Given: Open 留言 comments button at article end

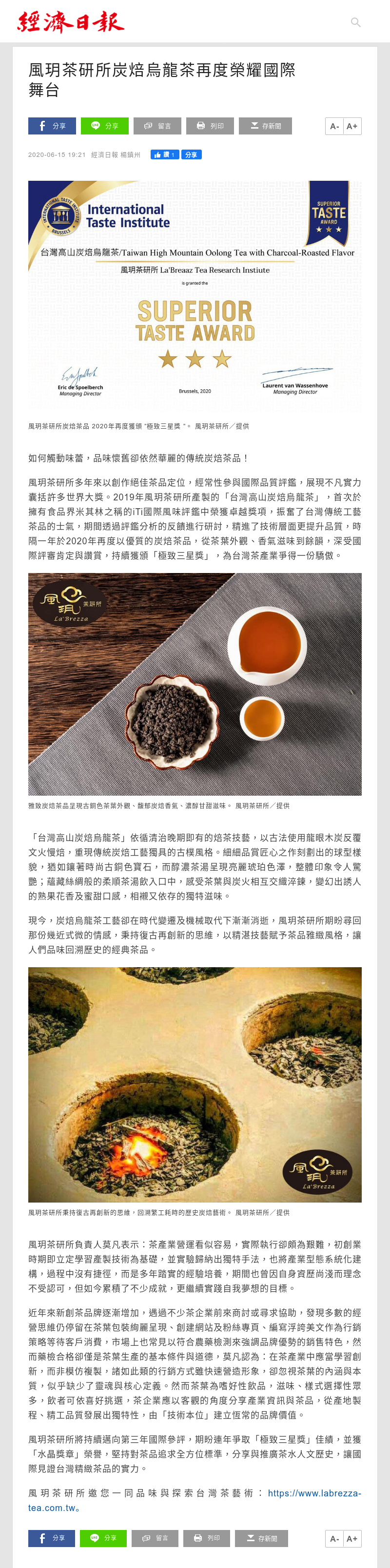Looking at the screenshot, I should coord(155,1538).
